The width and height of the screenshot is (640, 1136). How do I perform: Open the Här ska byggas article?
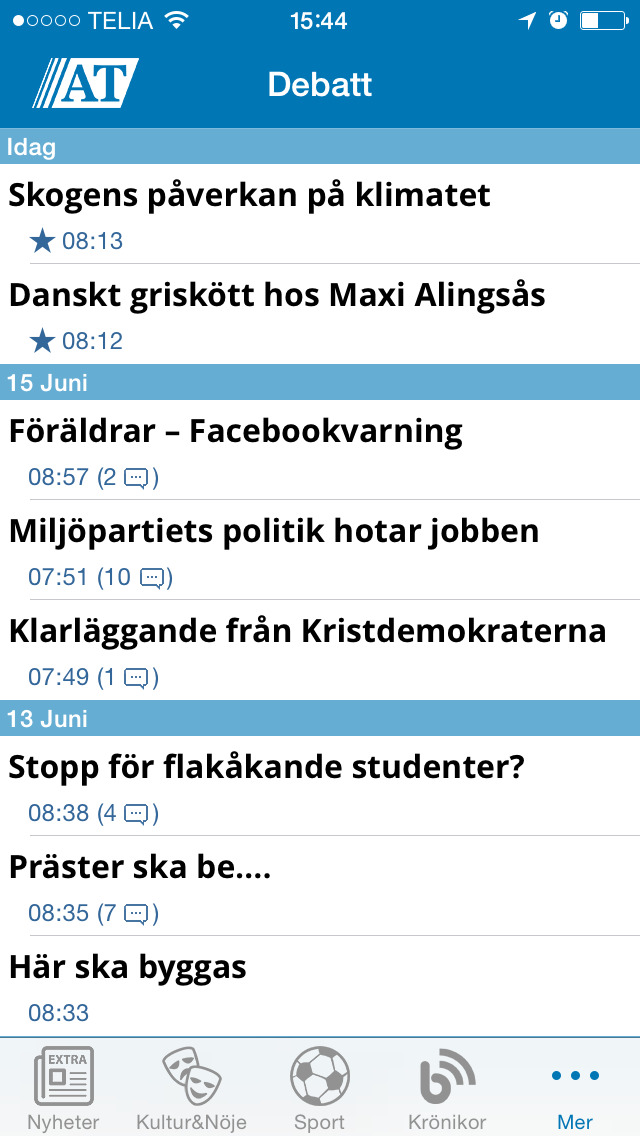click(320, 986)
